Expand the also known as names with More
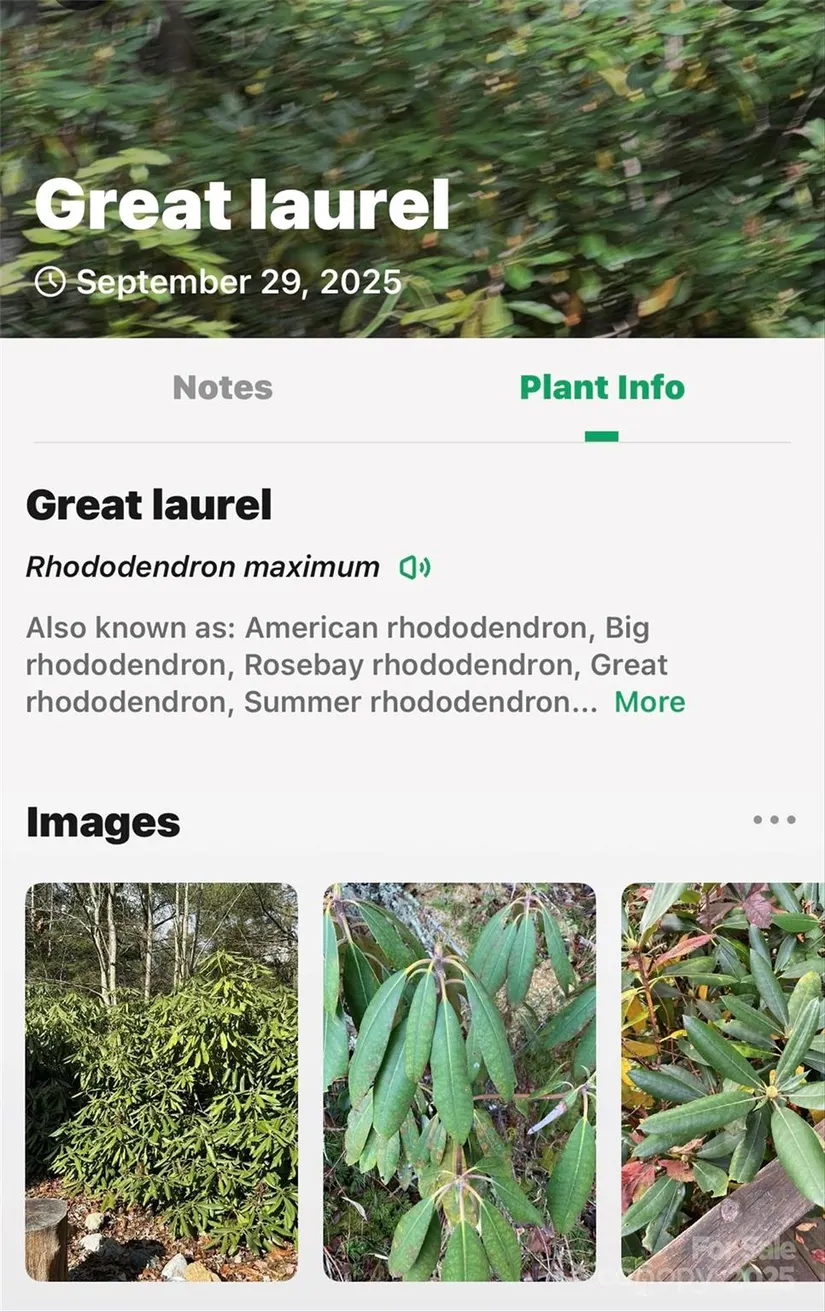The height and width of the screenshot is (1312, 825). click(649, 702)
